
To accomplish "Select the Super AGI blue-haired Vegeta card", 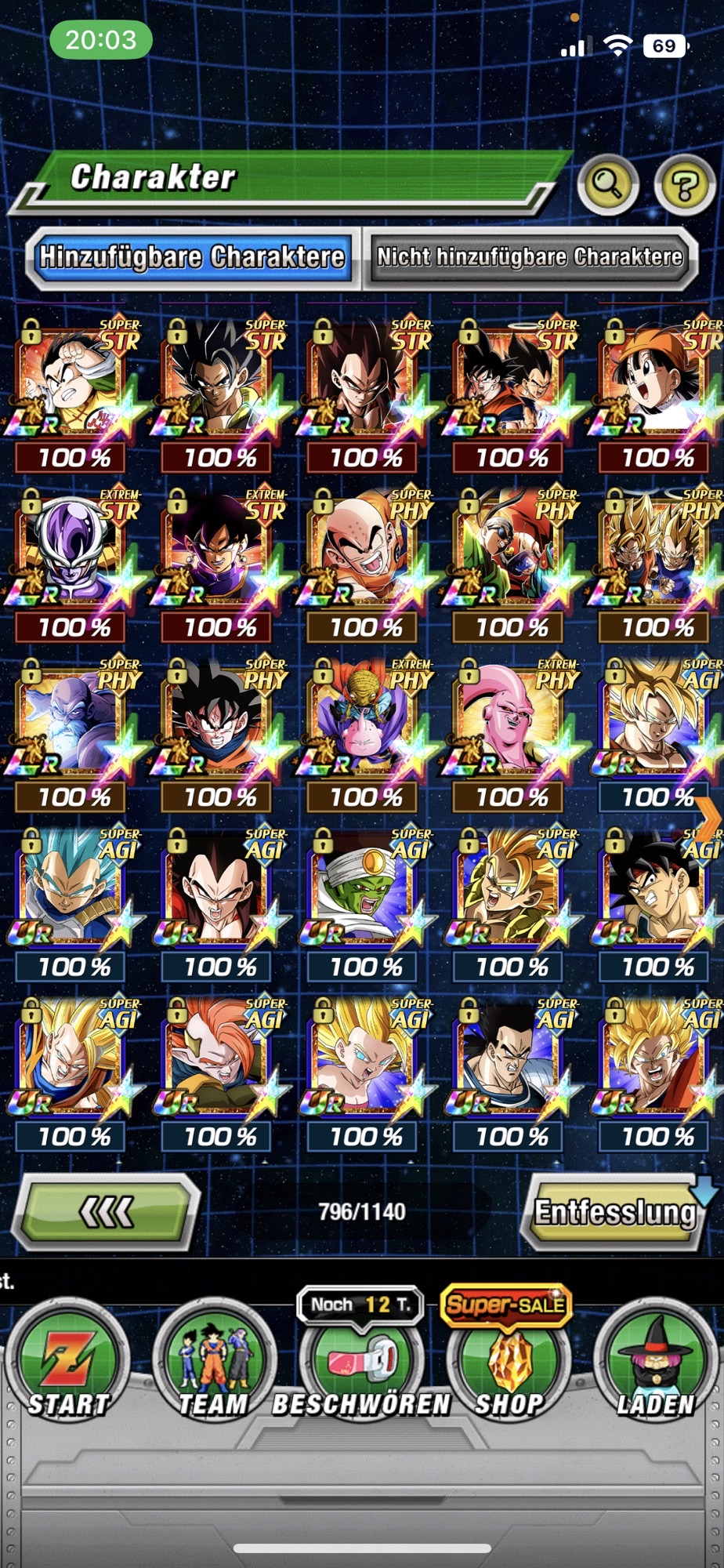I will [74, 904].
